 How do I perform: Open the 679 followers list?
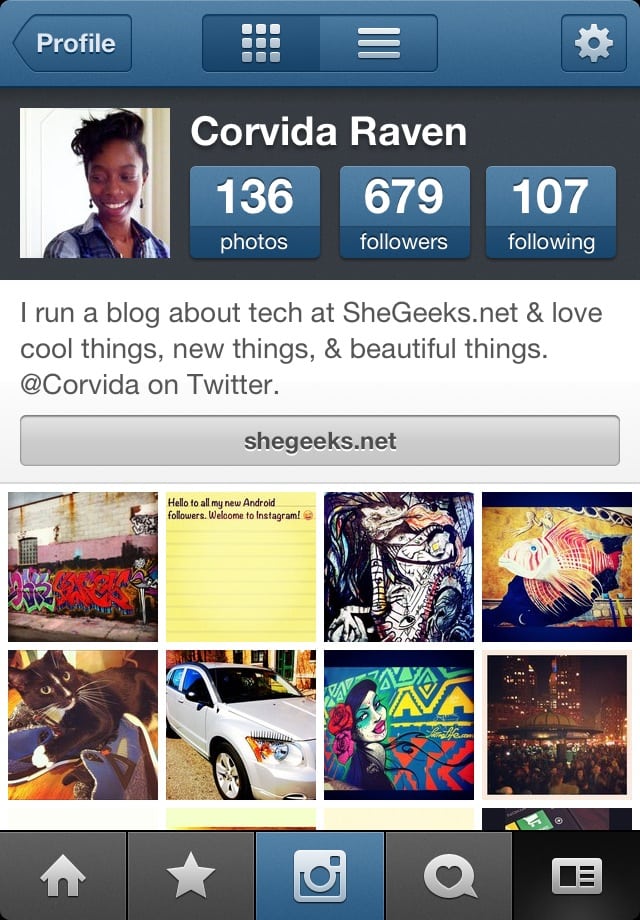404,212
